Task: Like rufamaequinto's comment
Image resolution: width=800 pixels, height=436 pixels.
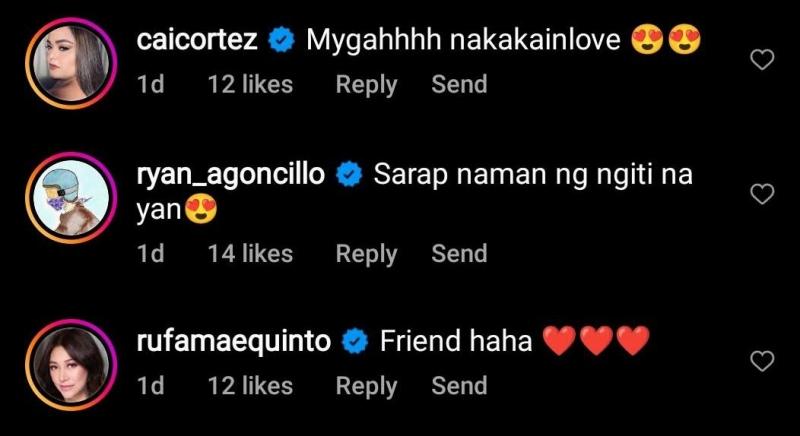Action: [x=762, y=360]
